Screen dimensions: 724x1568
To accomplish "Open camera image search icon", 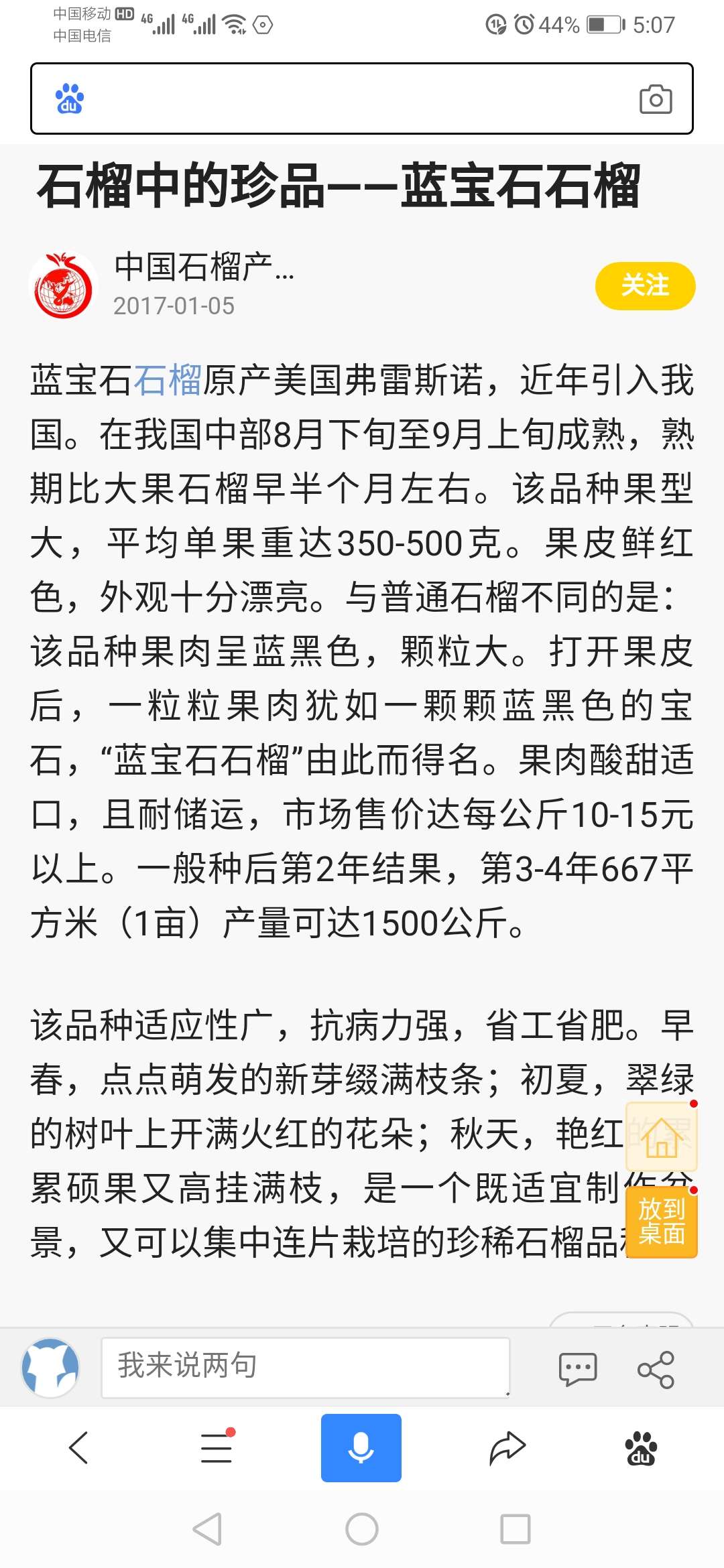I will pos(656,99).
